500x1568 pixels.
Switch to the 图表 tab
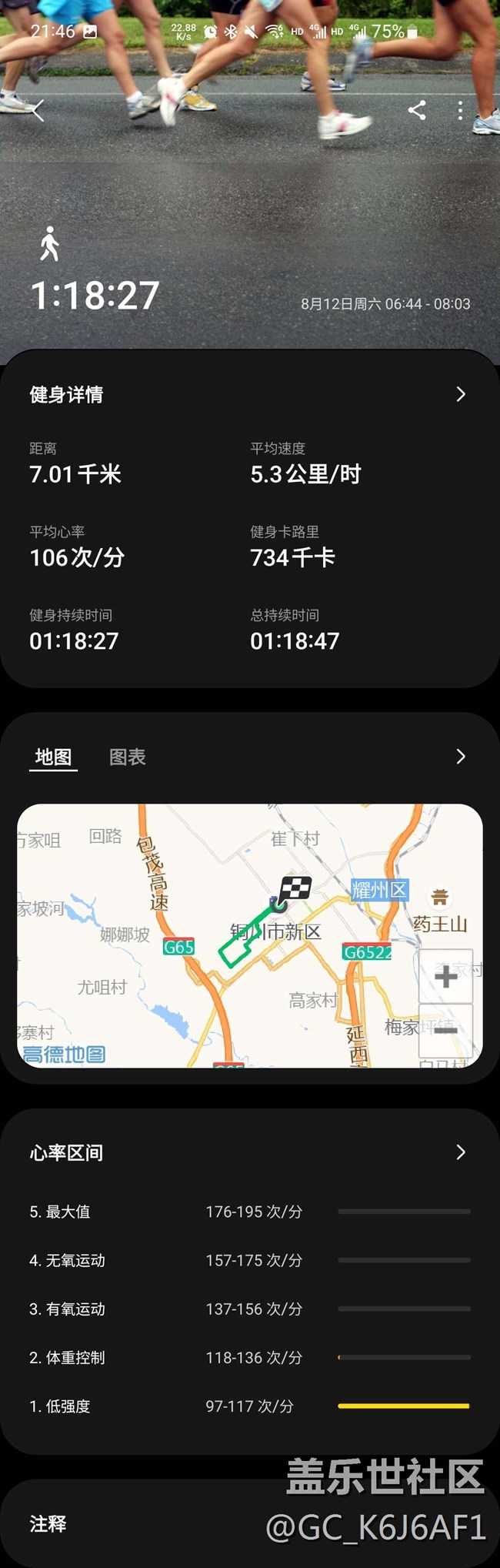(128, 757)
